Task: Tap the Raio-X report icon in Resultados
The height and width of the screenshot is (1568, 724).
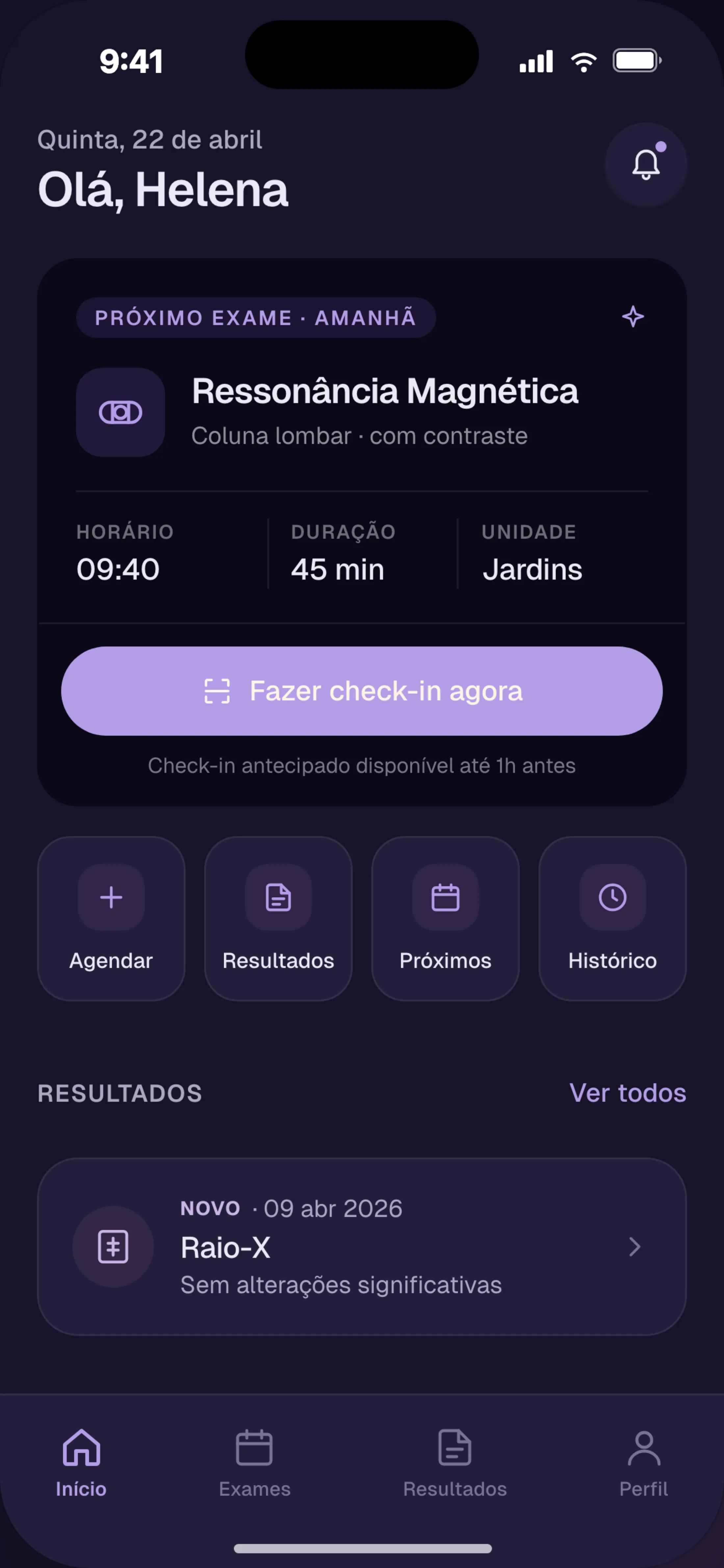Action: (113, 1247)
